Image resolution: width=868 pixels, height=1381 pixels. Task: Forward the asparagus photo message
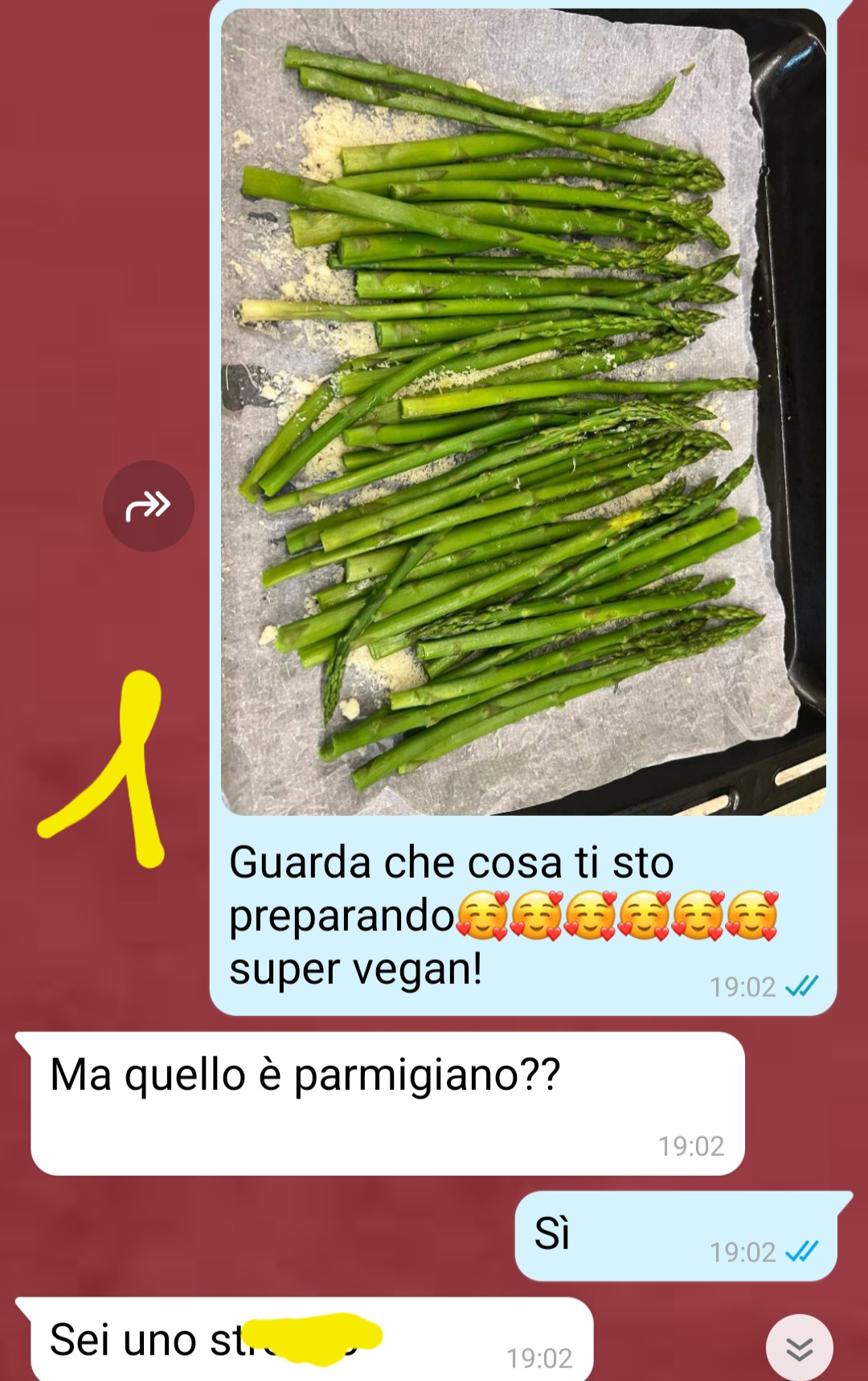coord(149,506)
